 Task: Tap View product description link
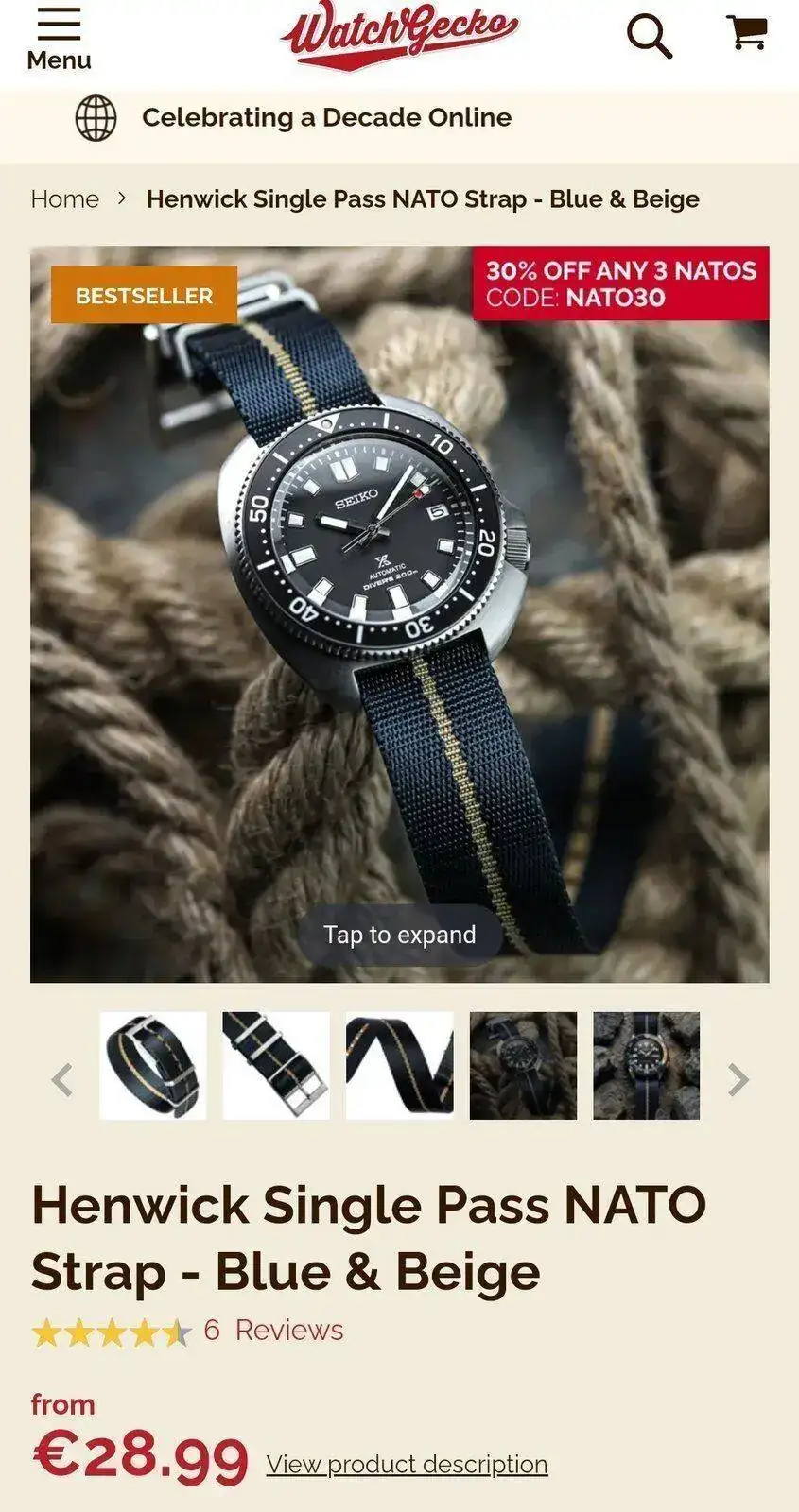point(407,1464)
